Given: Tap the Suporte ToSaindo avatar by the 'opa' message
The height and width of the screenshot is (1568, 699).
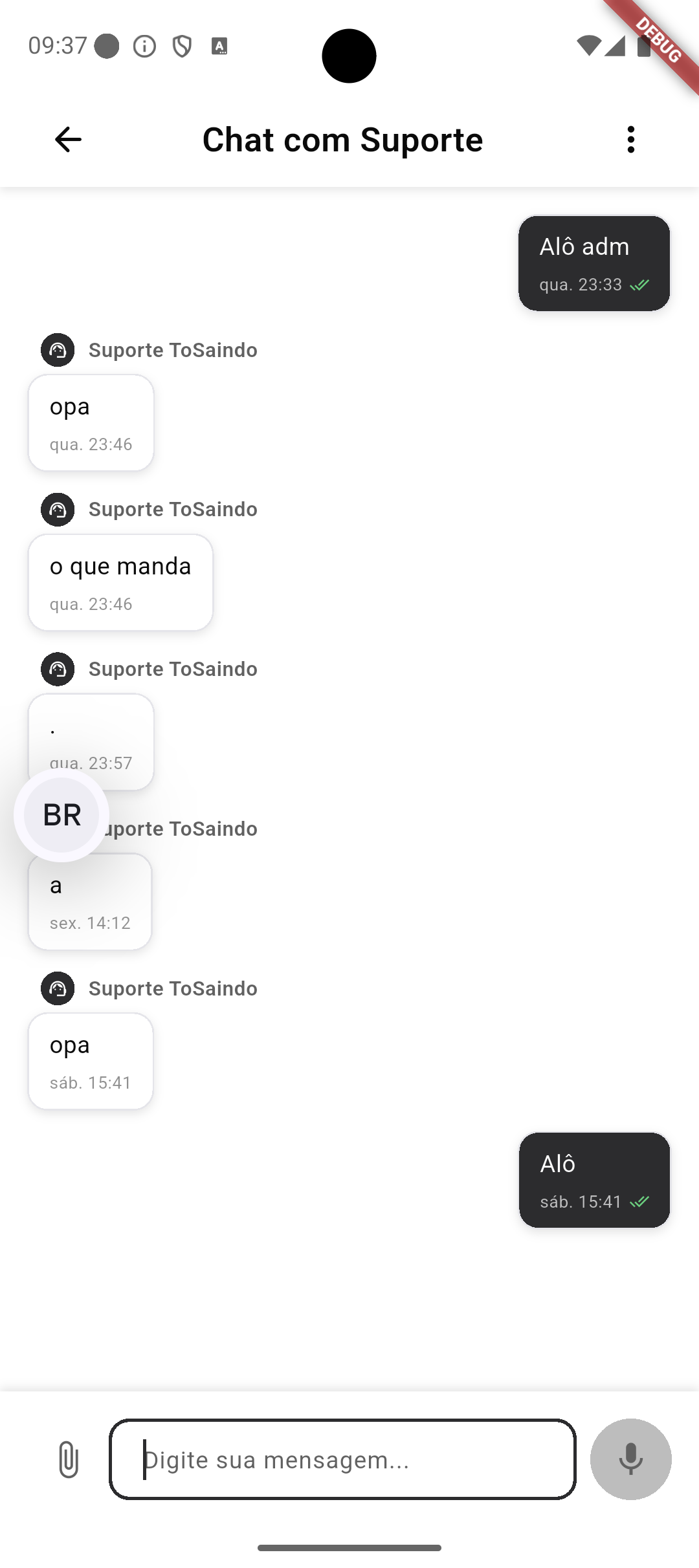Looking at the screenshot, I should (58, 350).
